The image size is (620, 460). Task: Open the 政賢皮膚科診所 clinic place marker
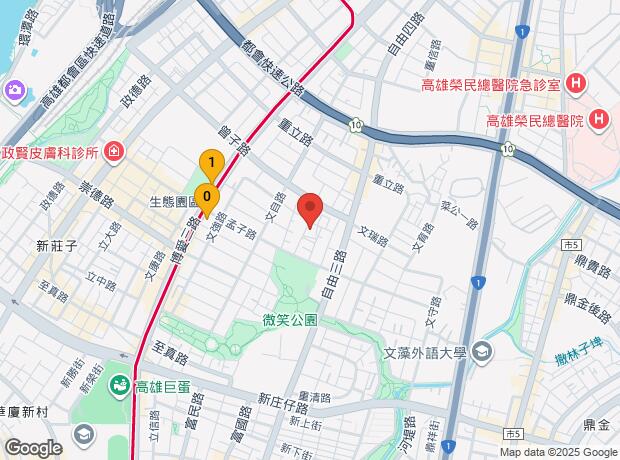(114, 153)
